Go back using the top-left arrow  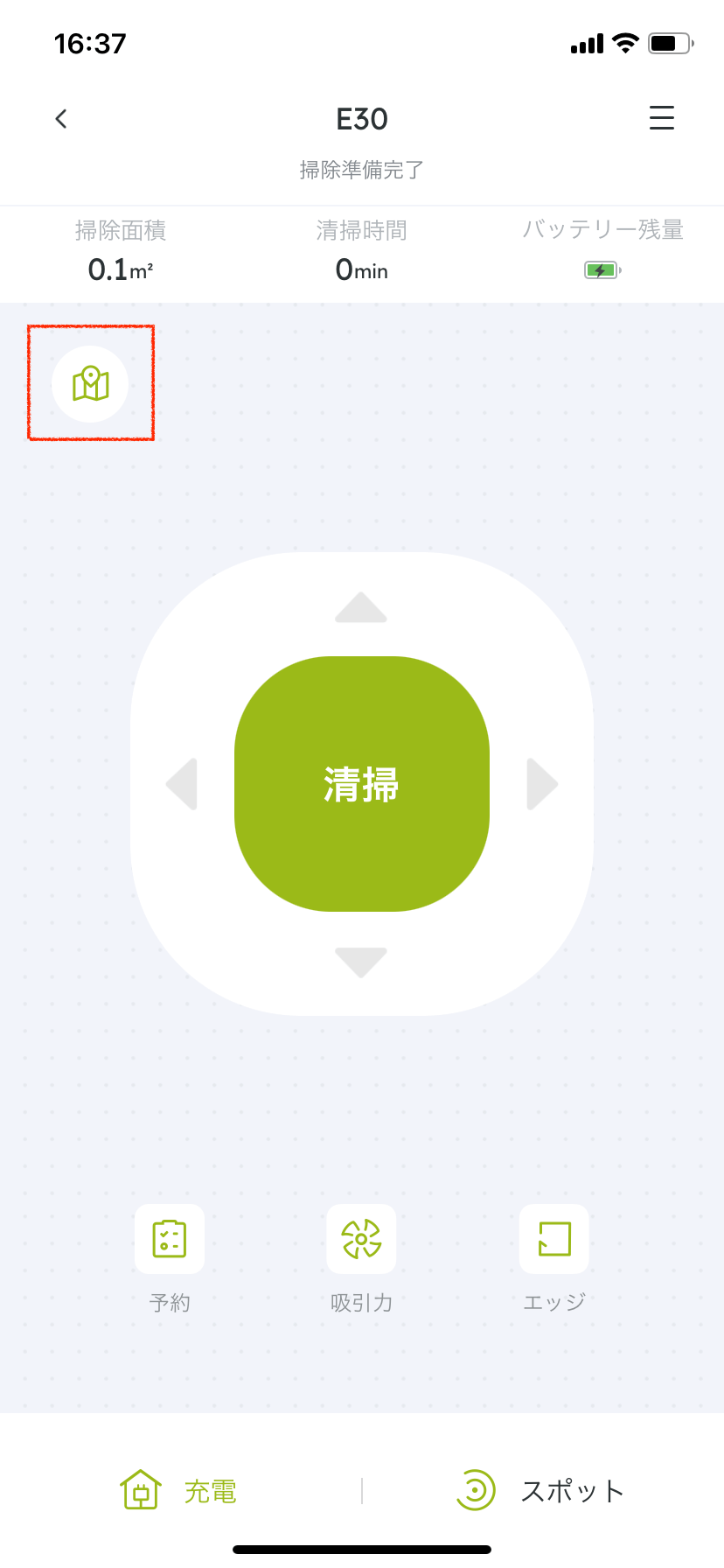(61, 119)
